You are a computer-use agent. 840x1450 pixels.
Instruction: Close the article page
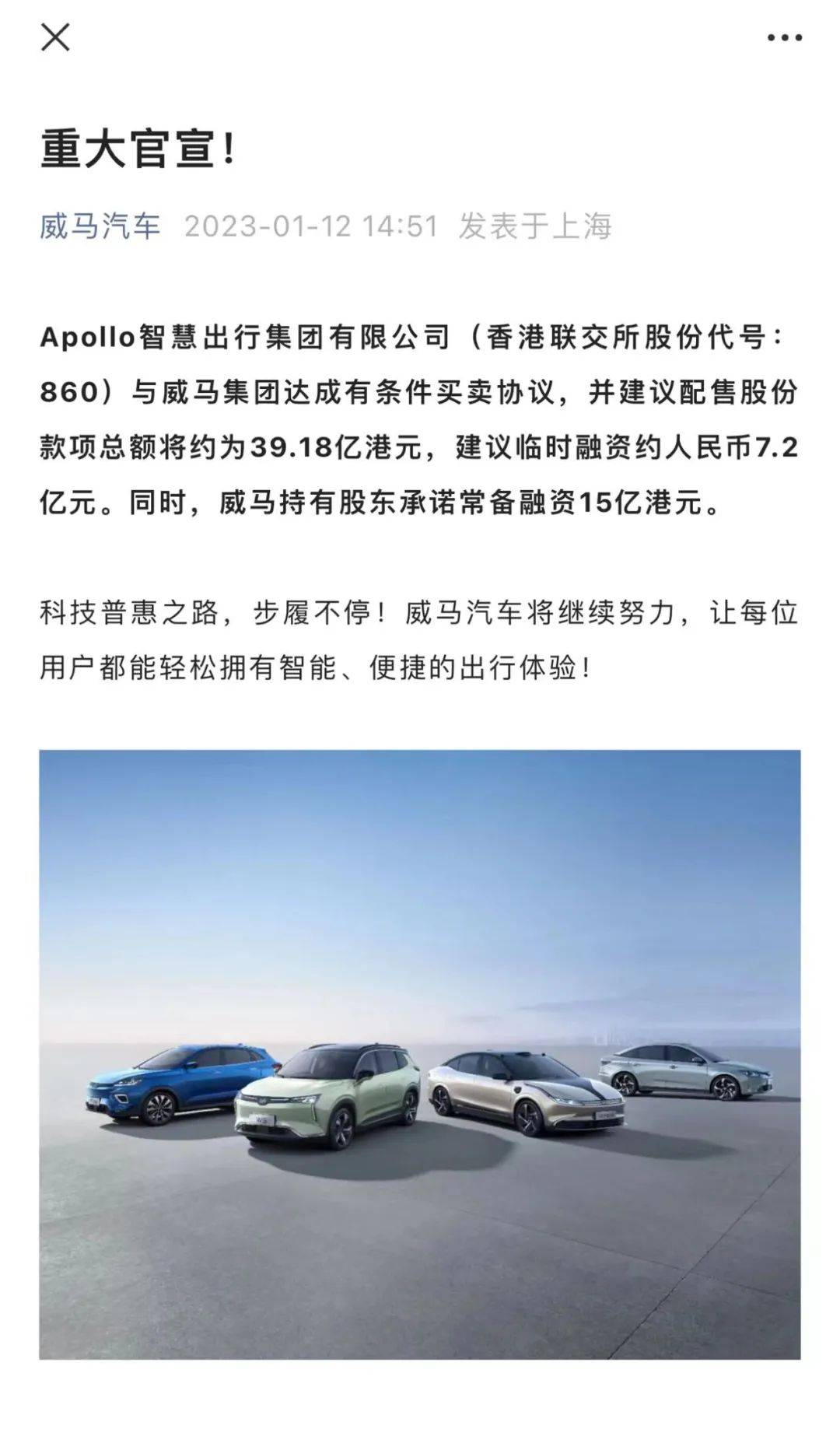[x=55, y=37]
